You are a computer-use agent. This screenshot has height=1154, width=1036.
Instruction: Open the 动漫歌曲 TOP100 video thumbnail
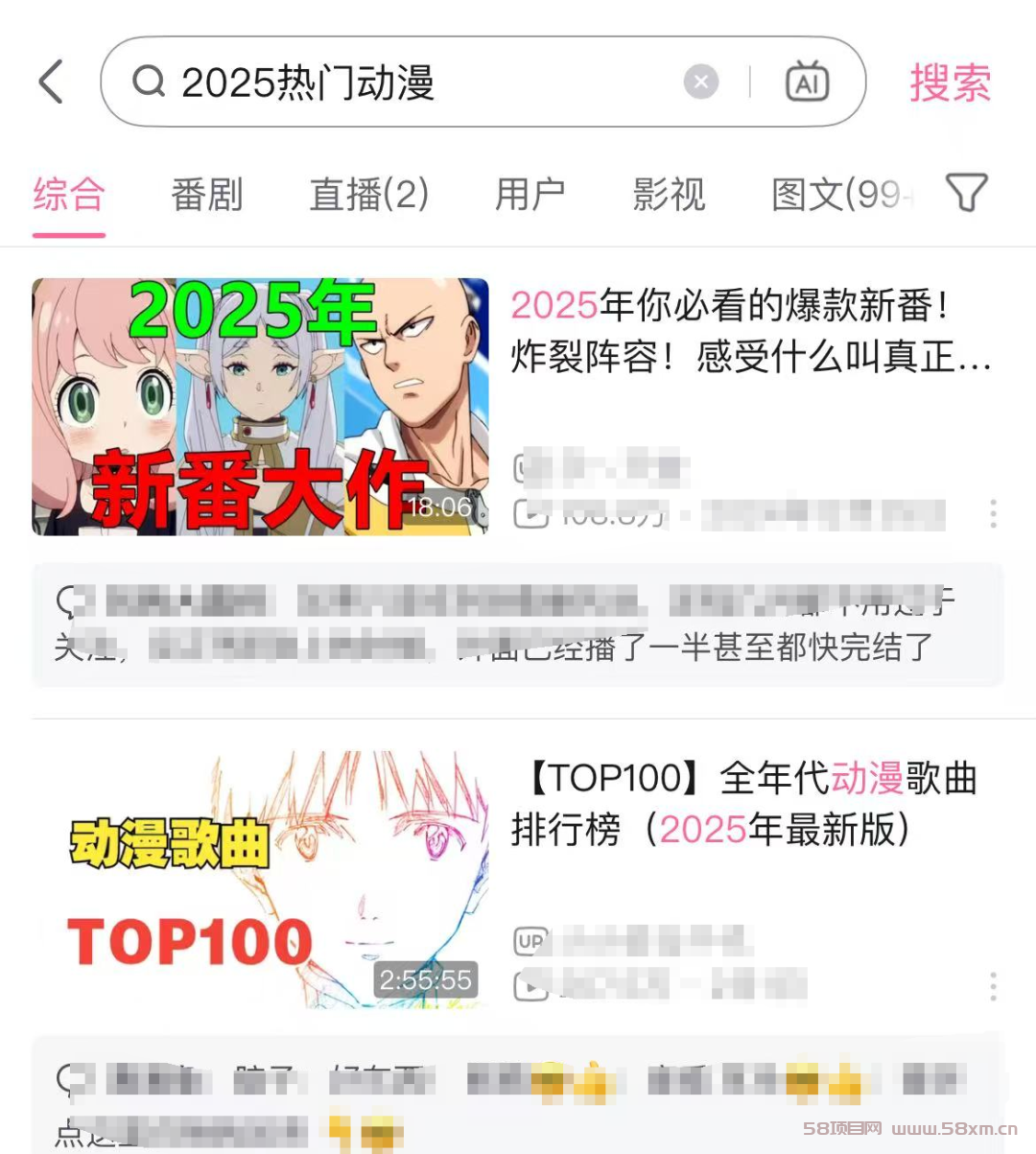pyautogui.click(x=260, y=879)
